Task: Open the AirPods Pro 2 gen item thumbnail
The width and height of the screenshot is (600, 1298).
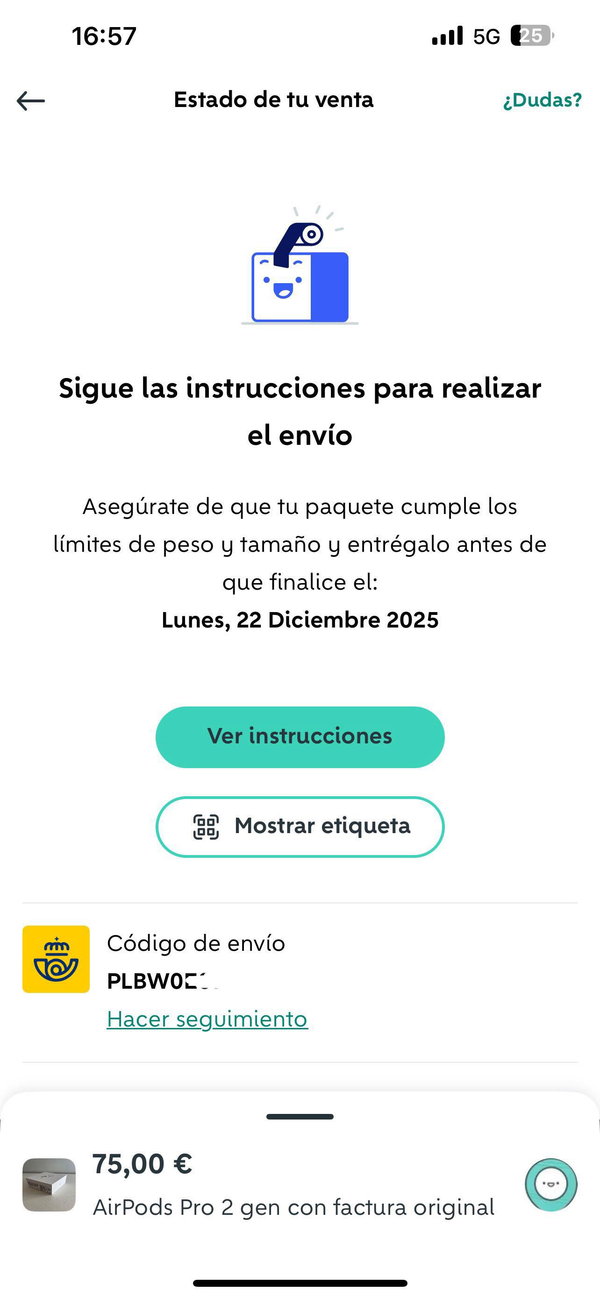Action: pos(49,1185)
